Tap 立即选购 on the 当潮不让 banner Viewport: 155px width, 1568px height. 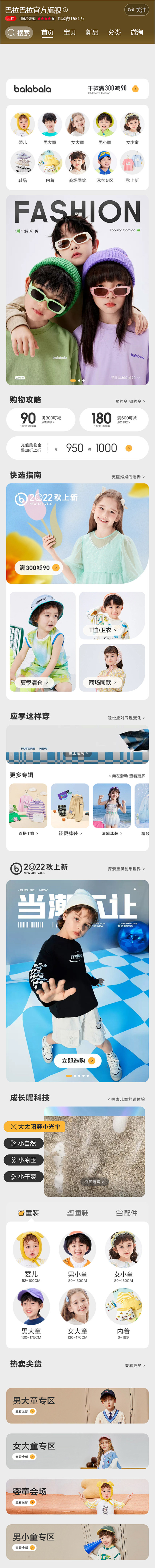coord(77,1060)
